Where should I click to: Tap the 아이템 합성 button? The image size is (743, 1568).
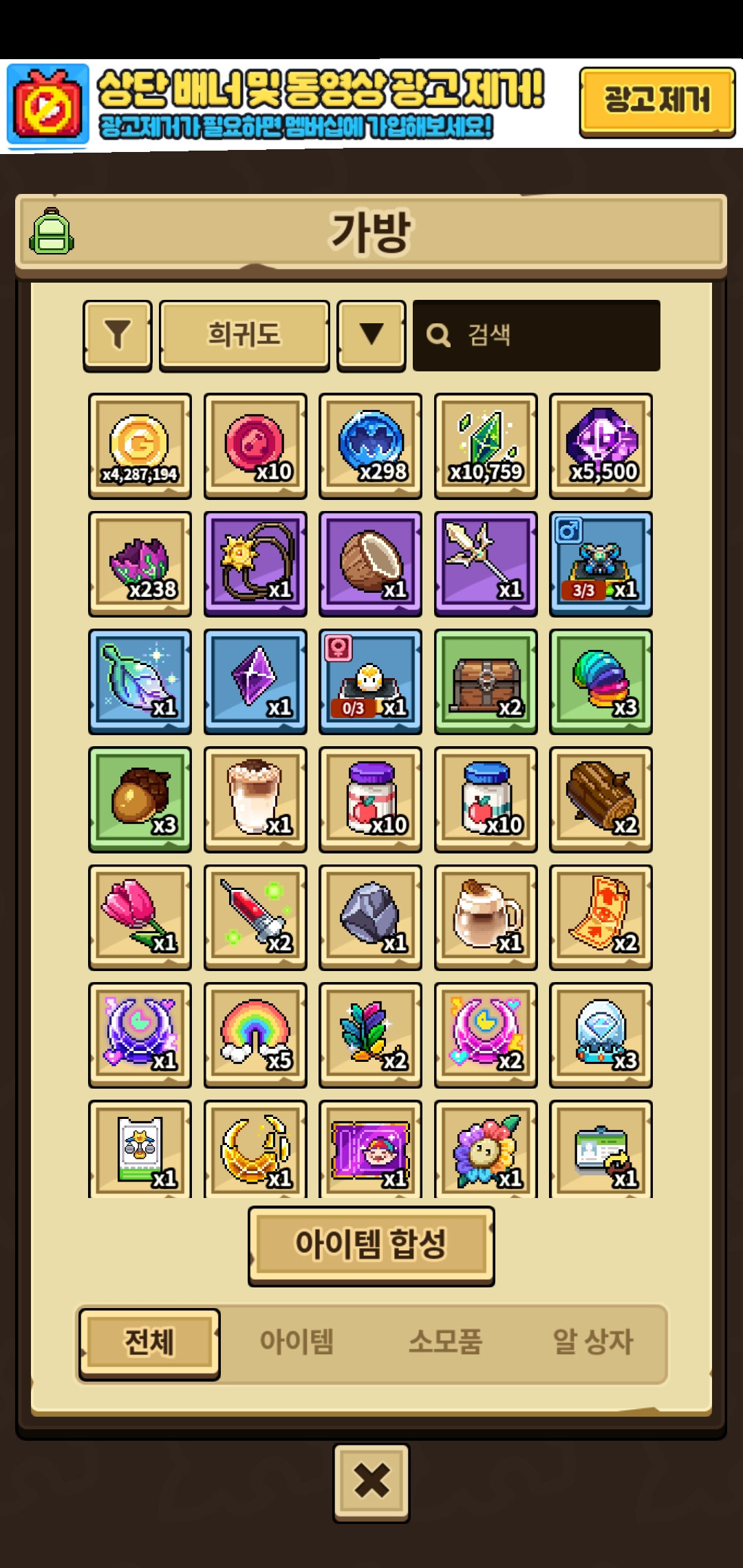tap(371, 1245)
